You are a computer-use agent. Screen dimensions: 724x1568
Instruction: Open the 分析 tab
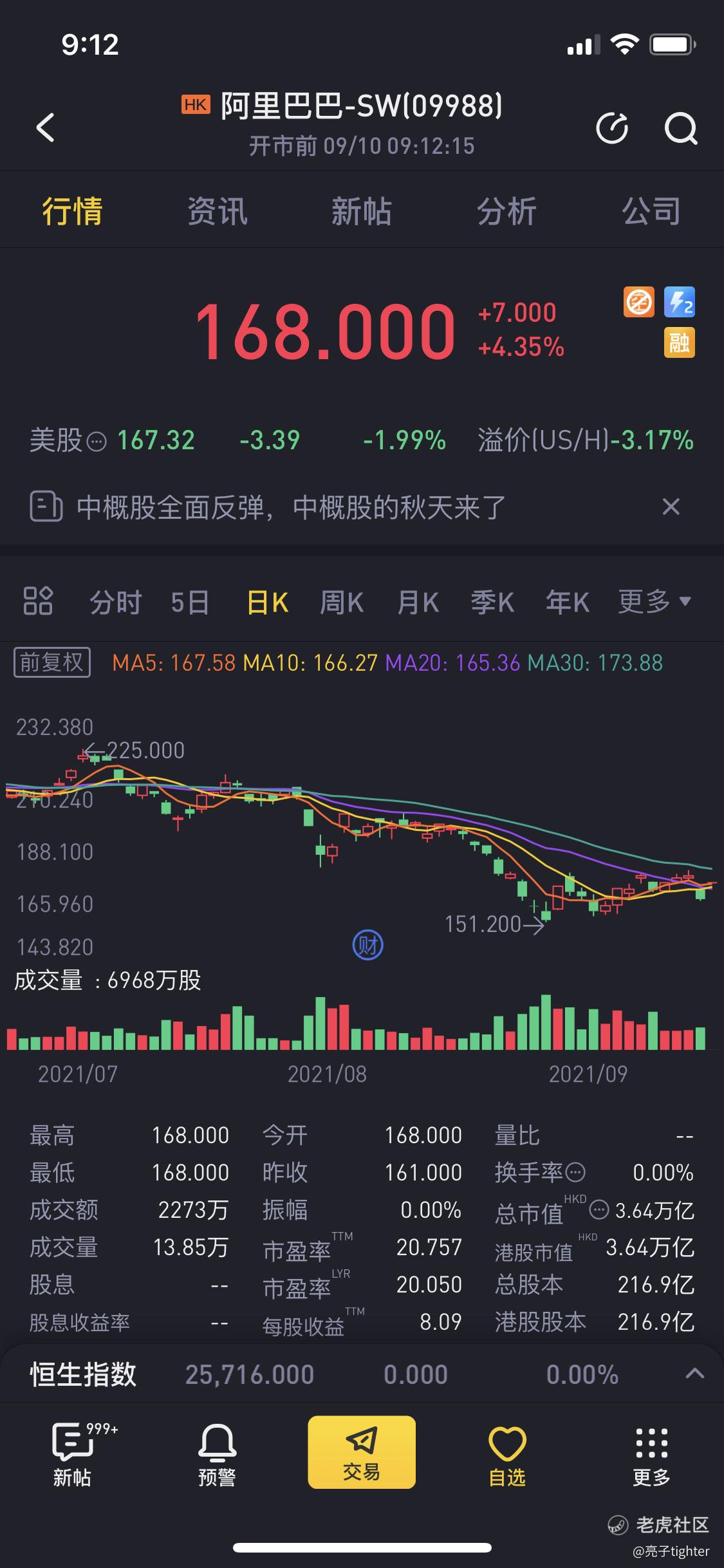point(506,210)
